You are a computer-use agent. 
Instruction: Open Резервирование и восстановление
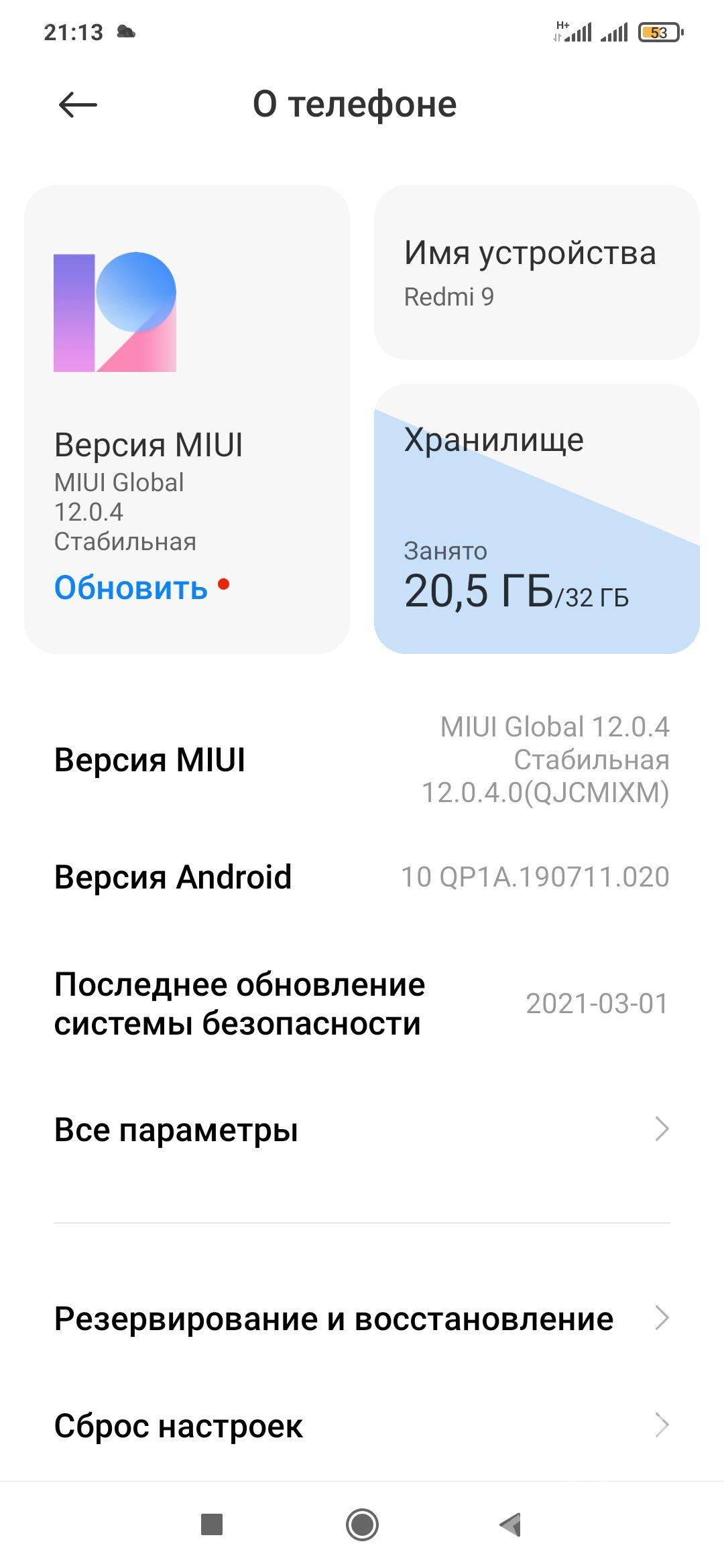tap(362, 1318)
